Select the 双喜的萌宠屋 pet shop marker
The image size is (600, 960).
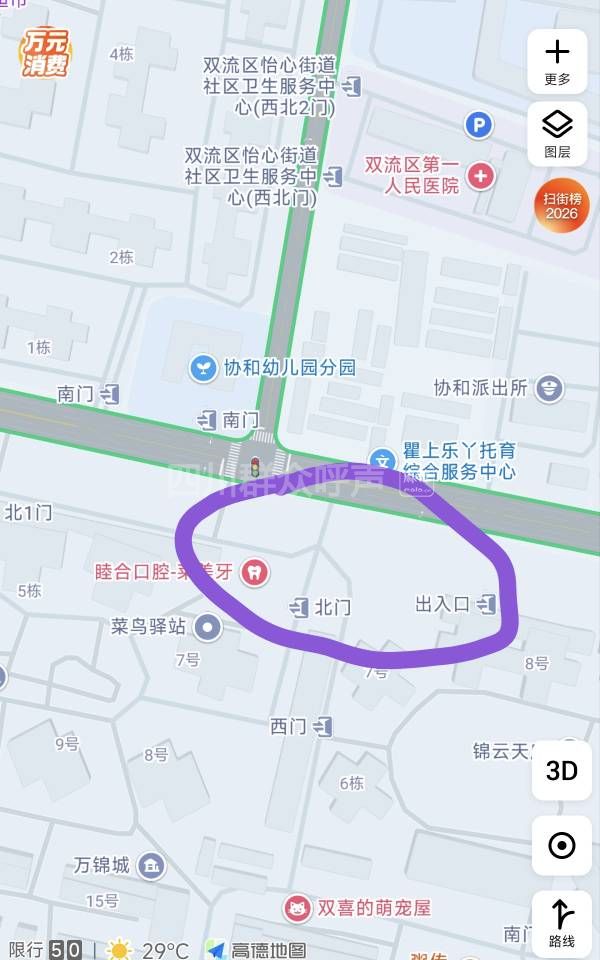[297, 908]
